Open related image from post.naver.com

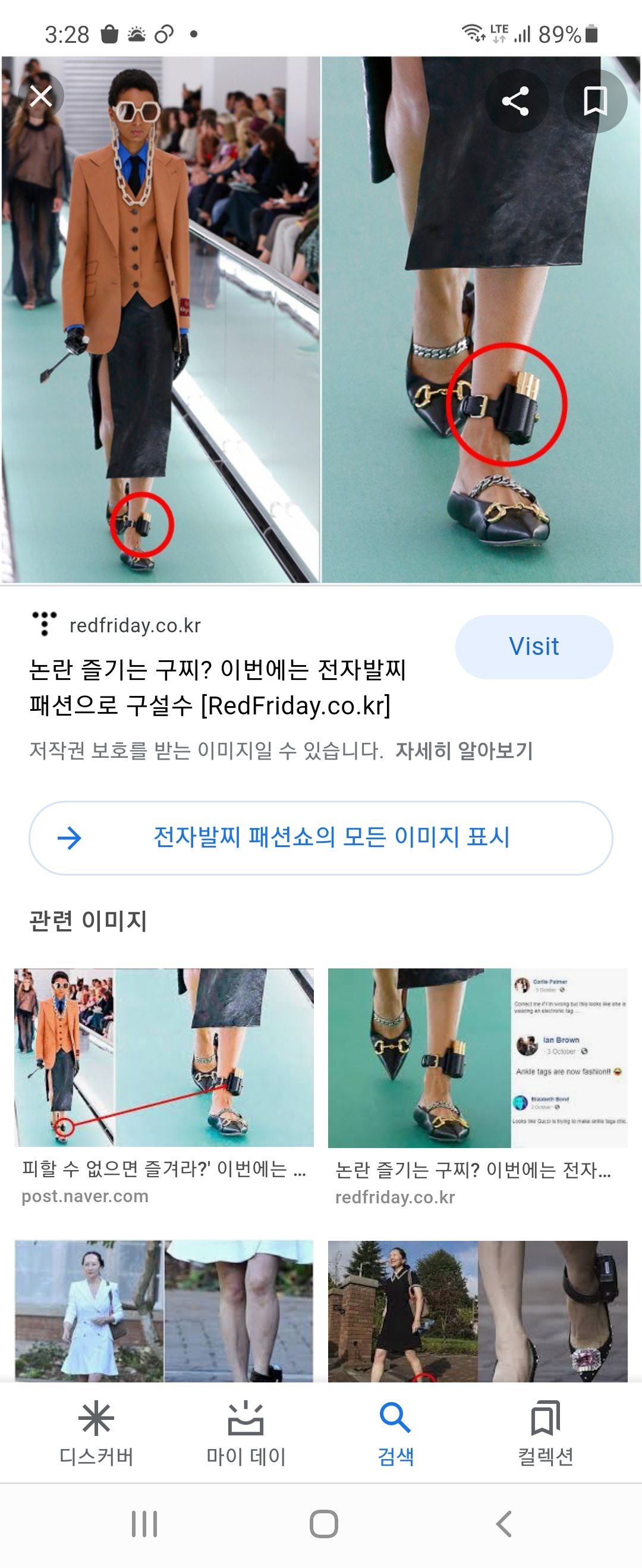[x=163, y=1058]
